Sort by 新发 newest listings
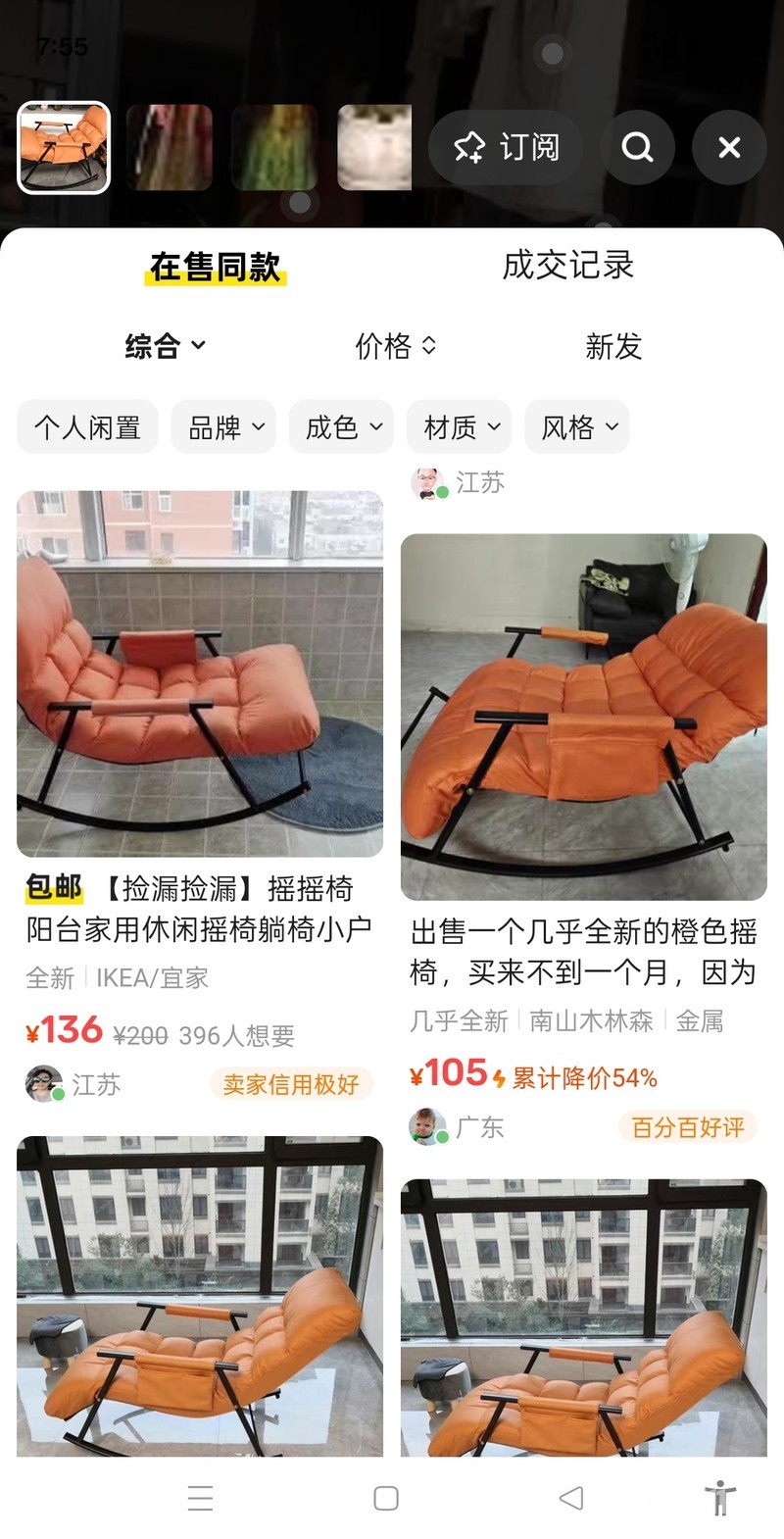This screenshot has width=784, height=1539. coord(612,346)
